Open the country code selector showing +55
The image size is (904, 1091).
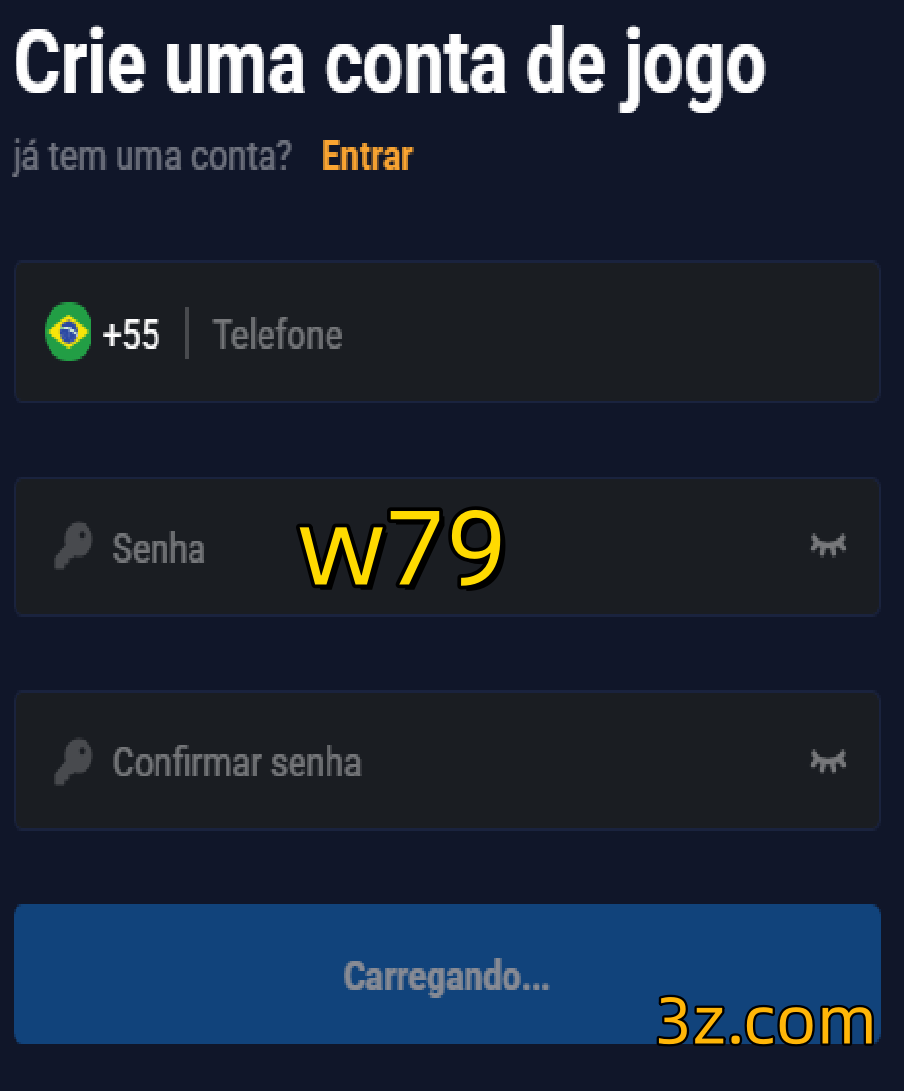[x=100, y=331]
